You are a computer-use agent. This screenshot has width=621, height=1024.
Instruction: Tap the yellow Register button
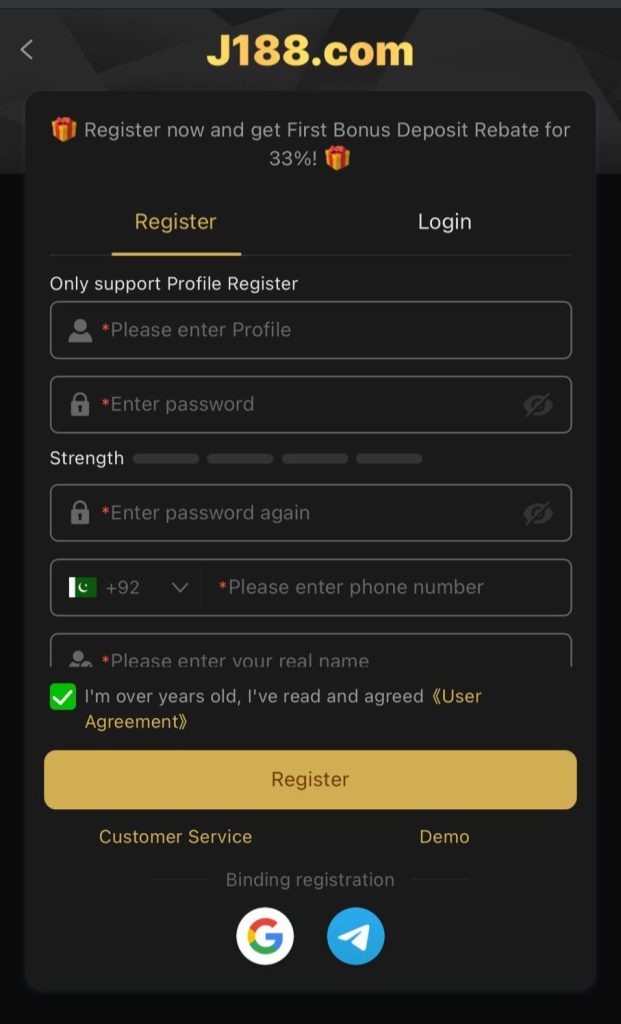pyautogui.click(x=310, y=780)
